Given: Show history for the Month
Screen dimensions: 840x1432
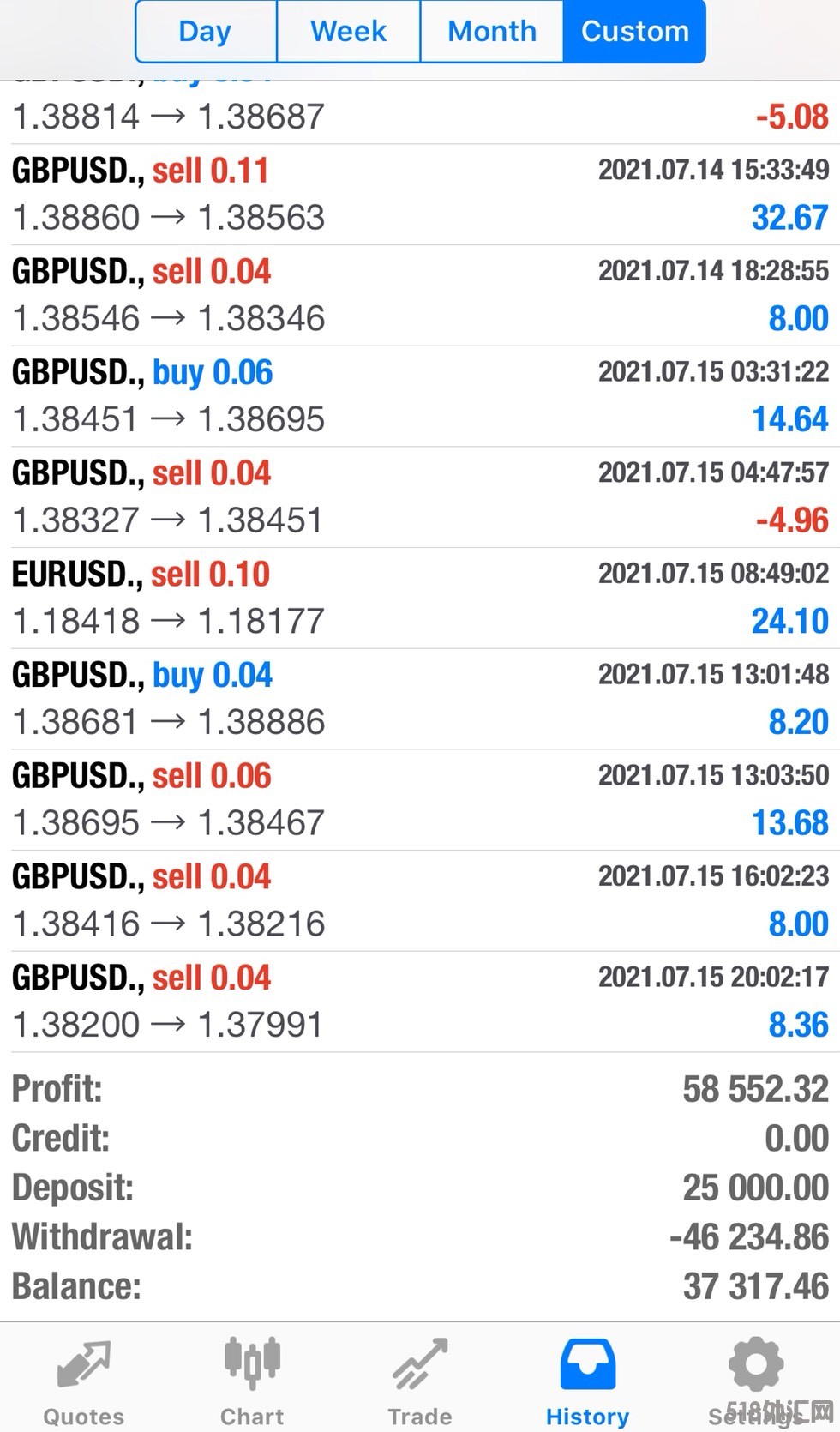Looking at the screenshot, I should [x=492, y=32].
